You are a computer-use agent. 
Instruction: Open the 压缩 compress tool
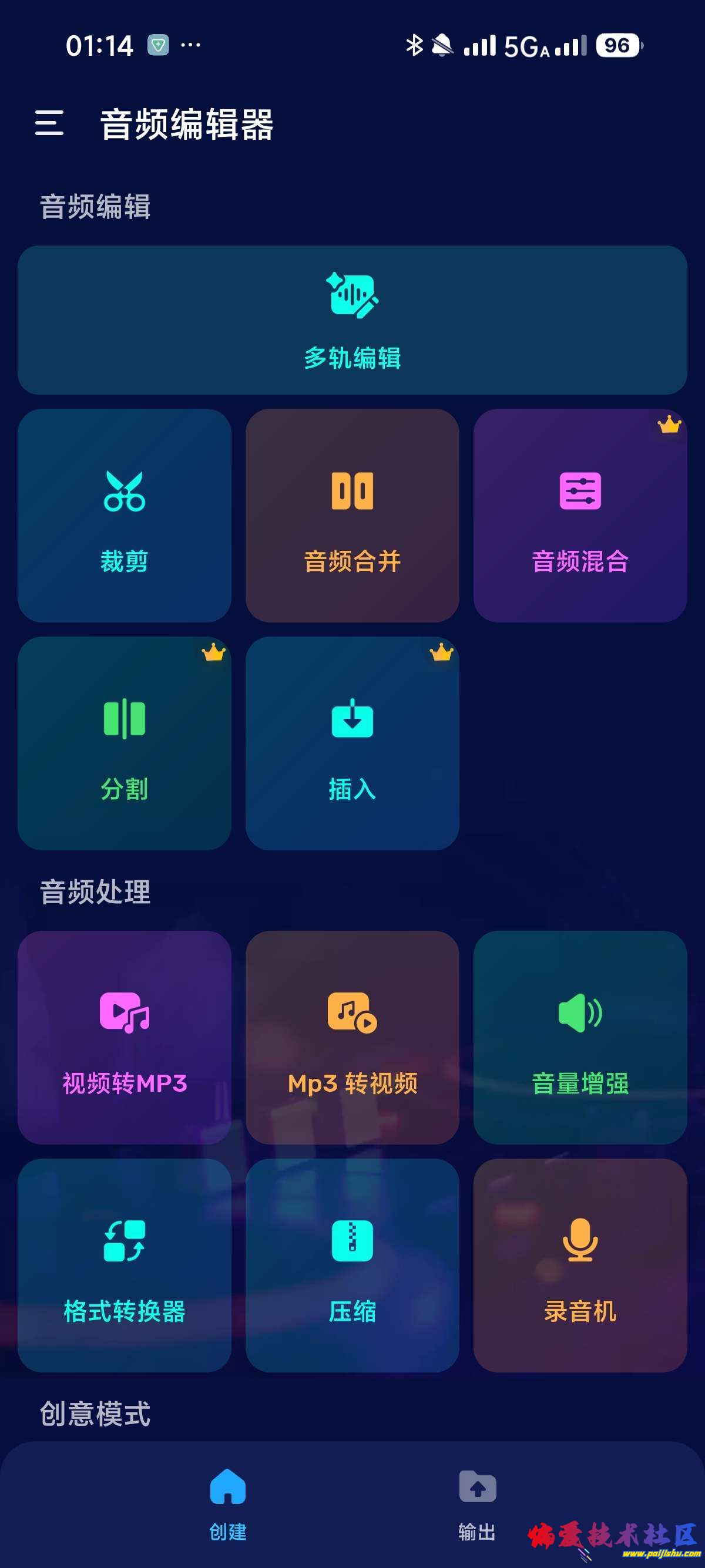(352, 1265)
